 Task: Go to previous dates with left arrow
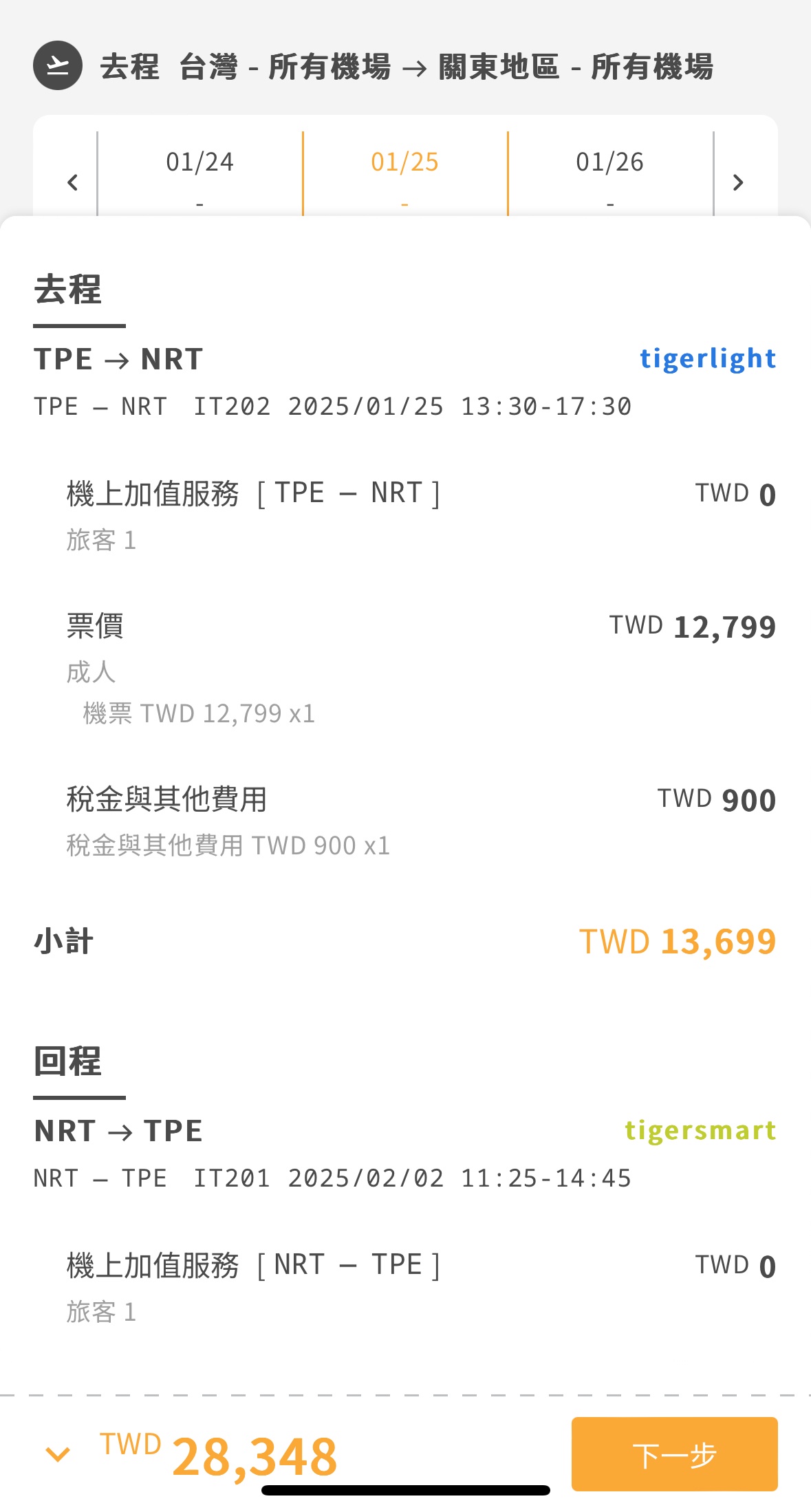(x=72, y=182)
